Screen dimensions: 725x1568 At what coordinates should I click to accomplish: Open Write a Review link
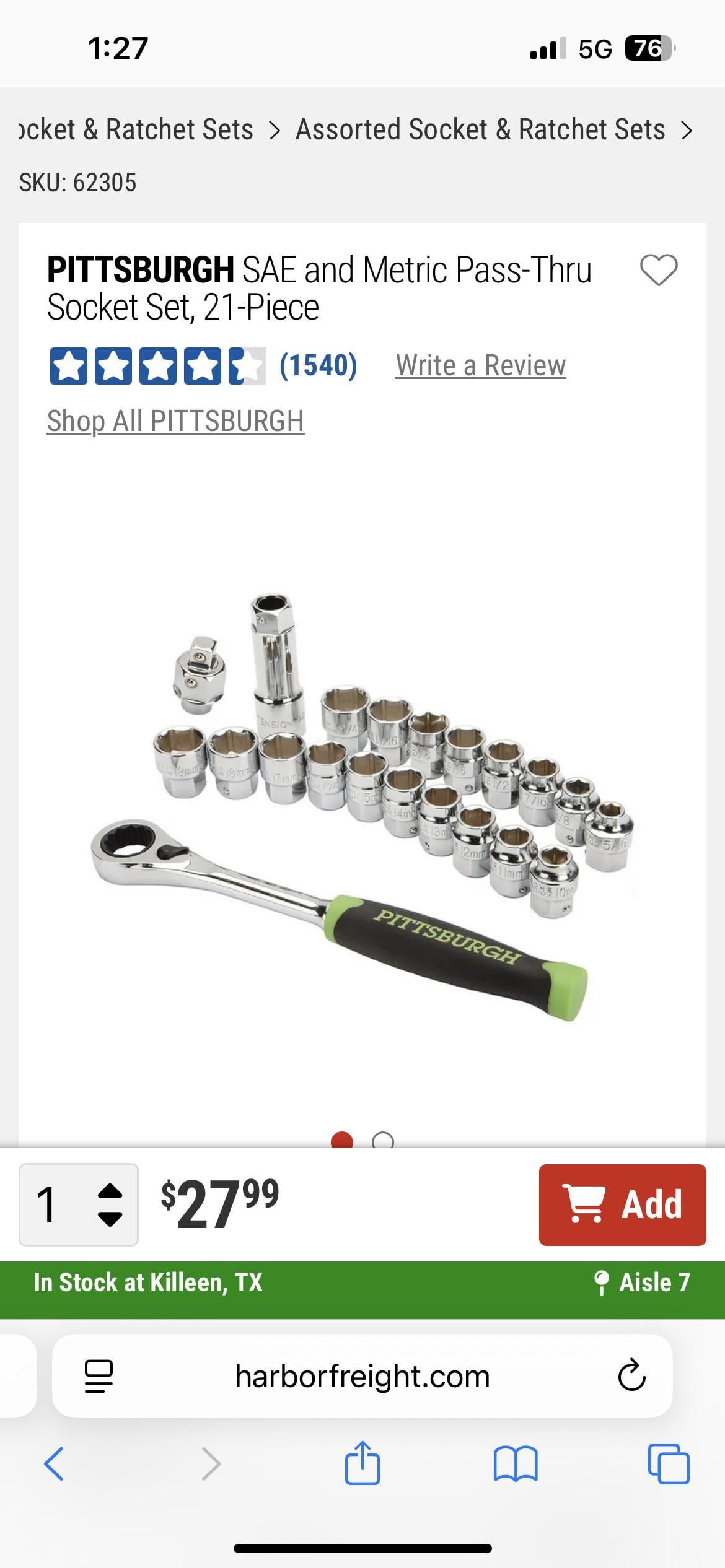(x=480, y=365)
